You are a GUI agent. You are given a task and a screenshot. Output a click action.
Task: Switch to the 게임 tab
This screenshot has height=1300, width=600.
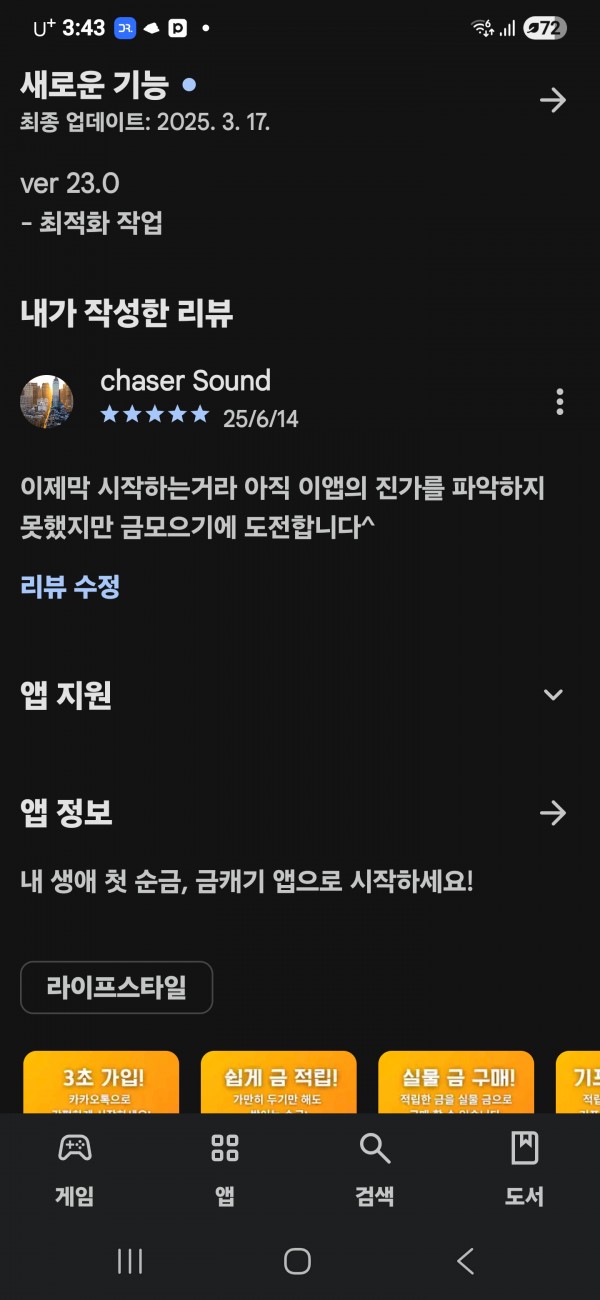click(x=75, y=1169)
